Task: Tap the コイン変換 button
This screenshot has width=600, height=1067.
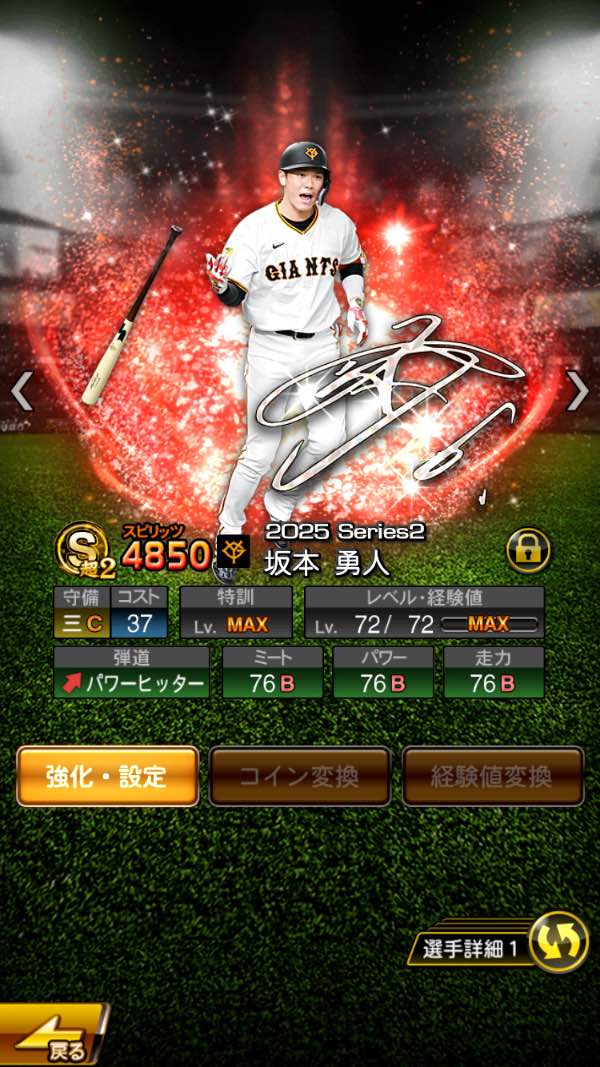Action: (300, 776)
